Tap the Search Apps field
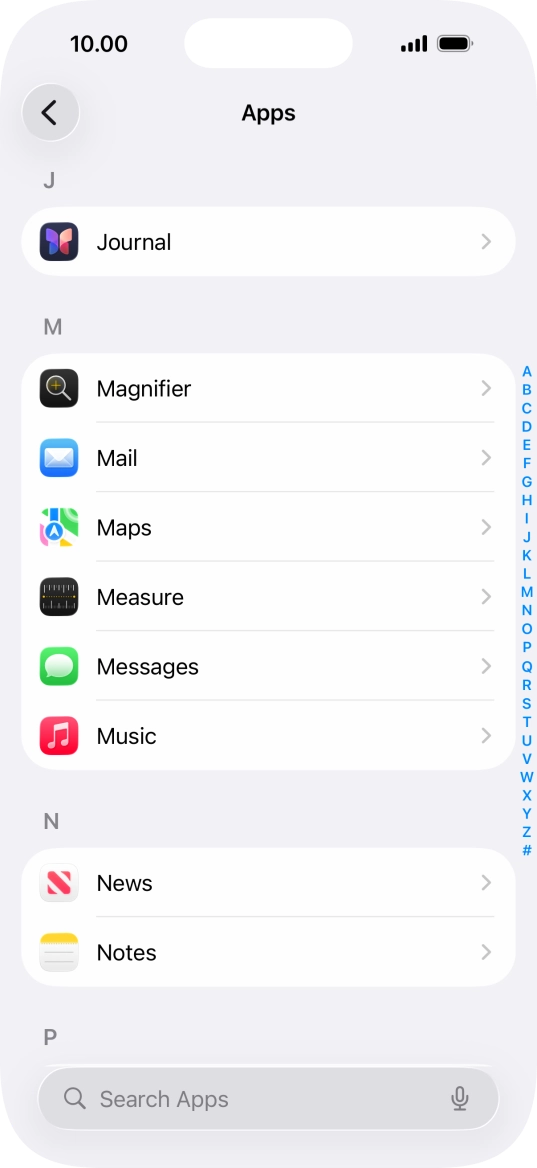 (268, 1099)
